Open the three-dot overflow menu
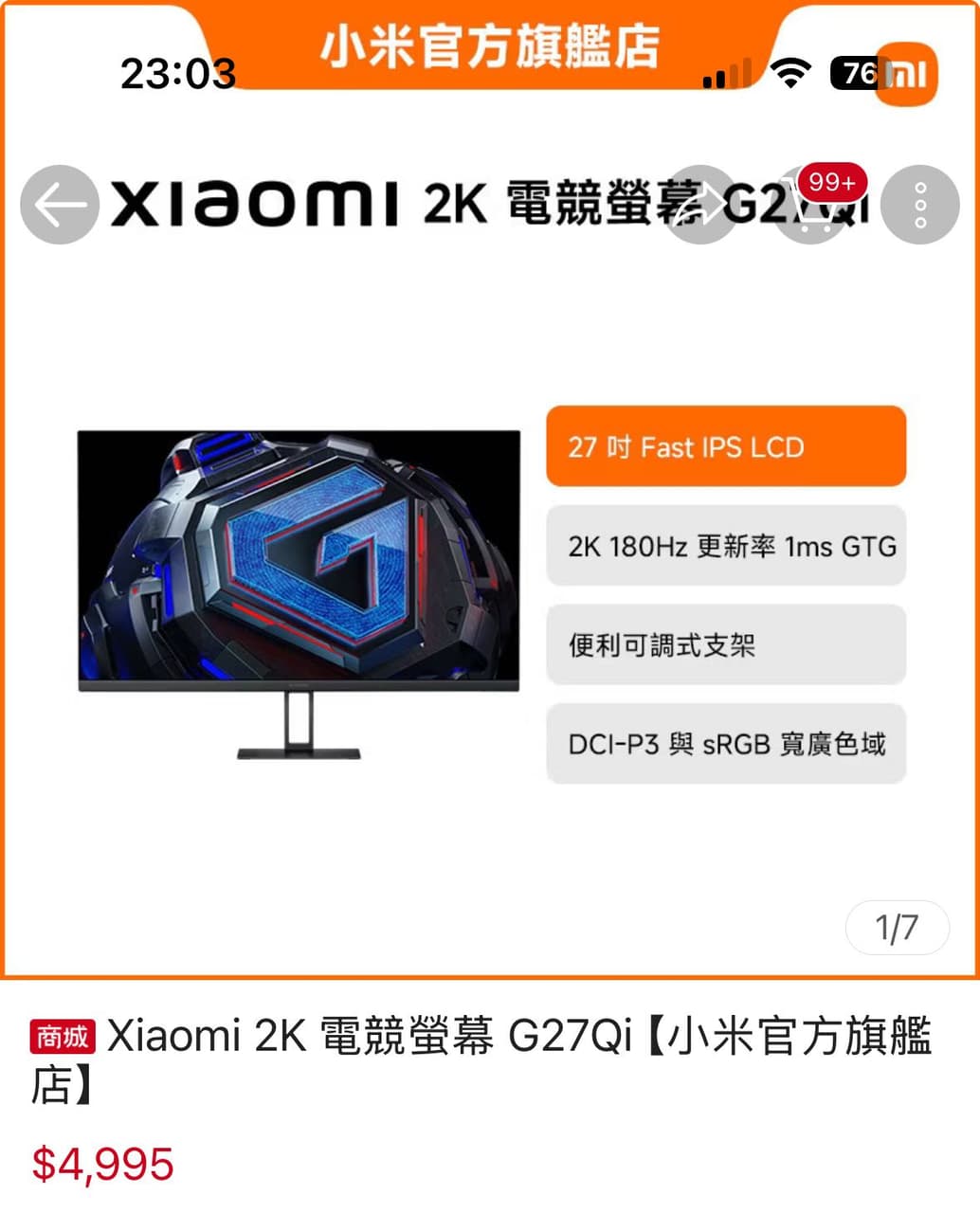Image resolution: width=980 pixels, height=1213 pixels. 919,205
